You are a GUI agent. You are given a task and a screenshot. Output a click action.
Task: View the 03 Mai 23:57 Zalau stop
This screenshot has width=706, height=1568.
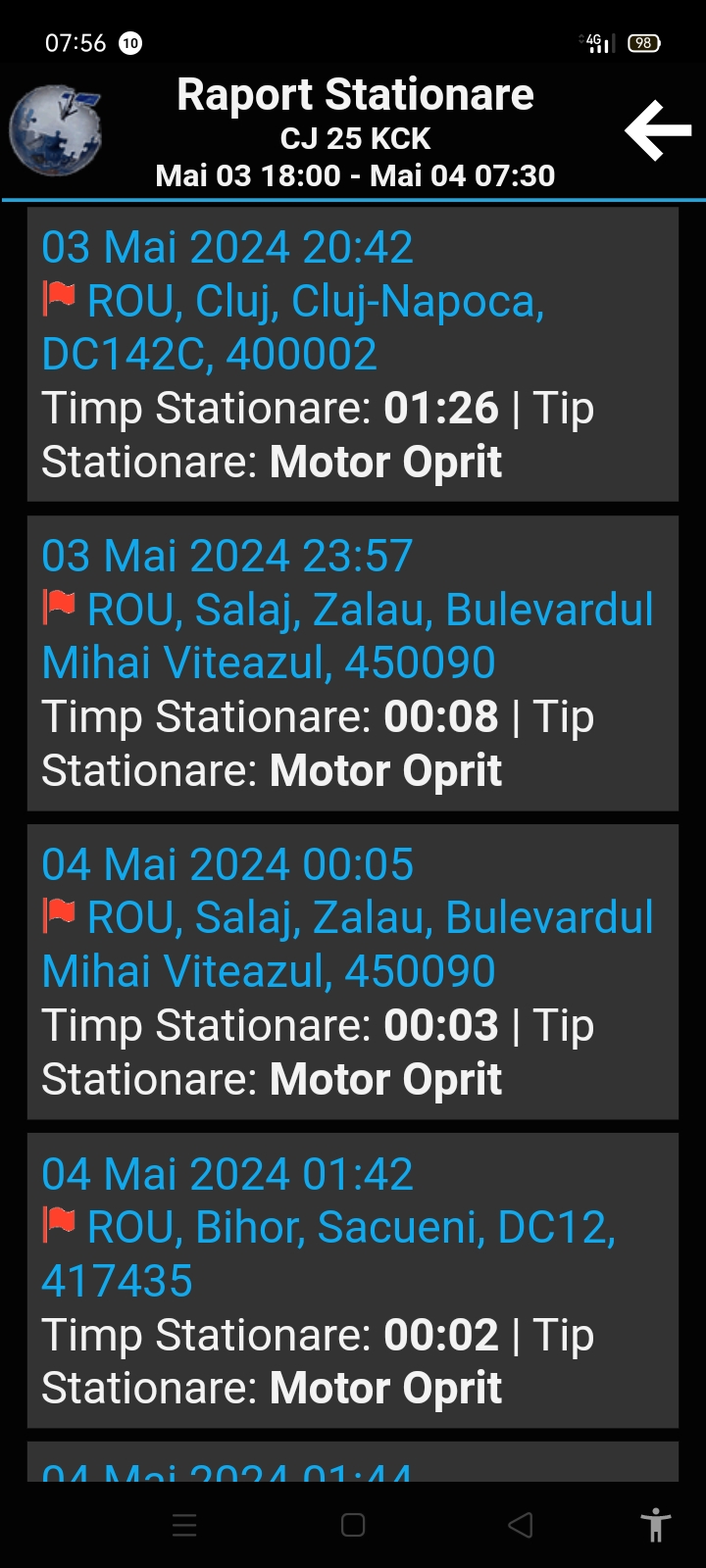(x=352, y=662)
